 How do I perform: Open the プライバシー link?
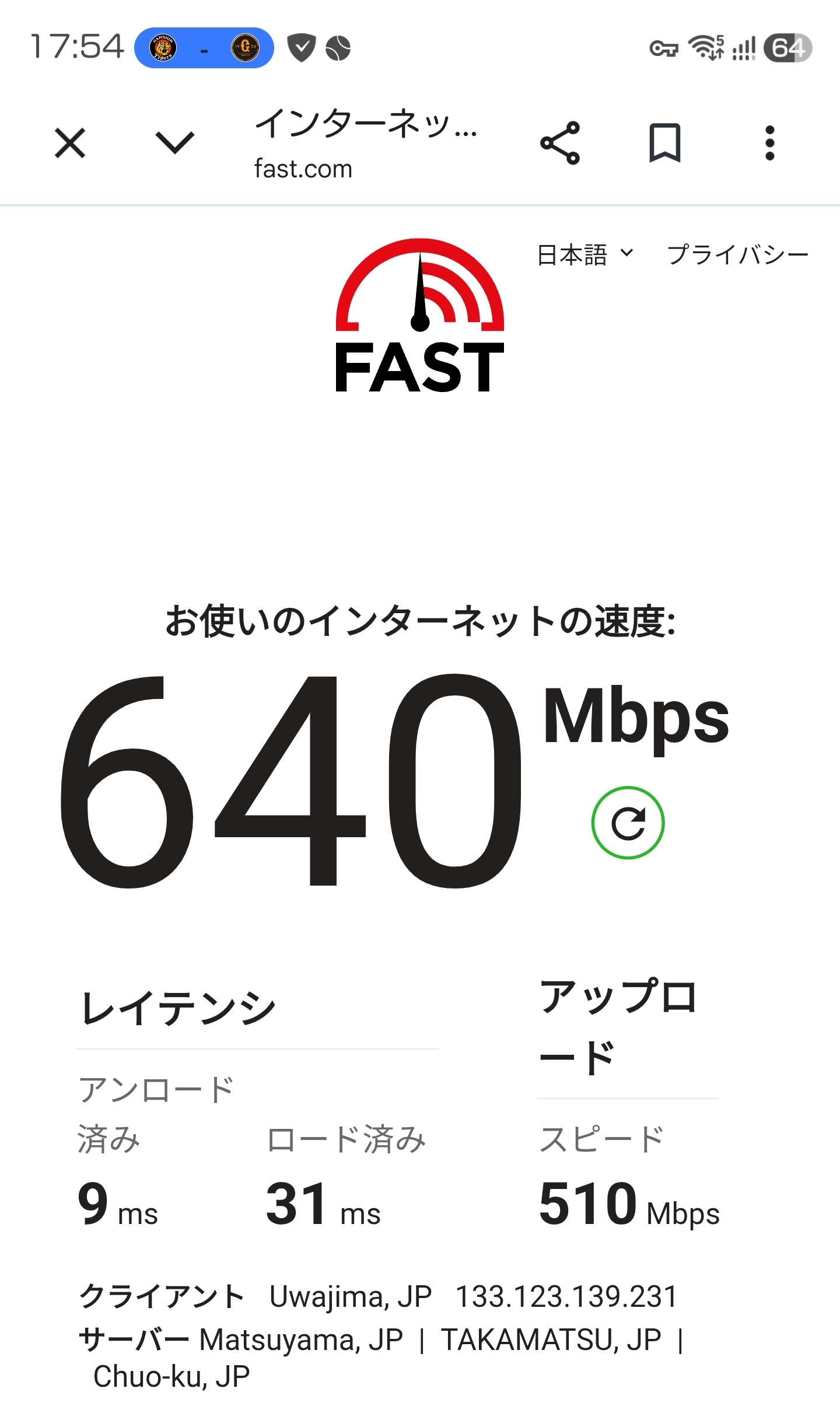[x=738, y=255]
